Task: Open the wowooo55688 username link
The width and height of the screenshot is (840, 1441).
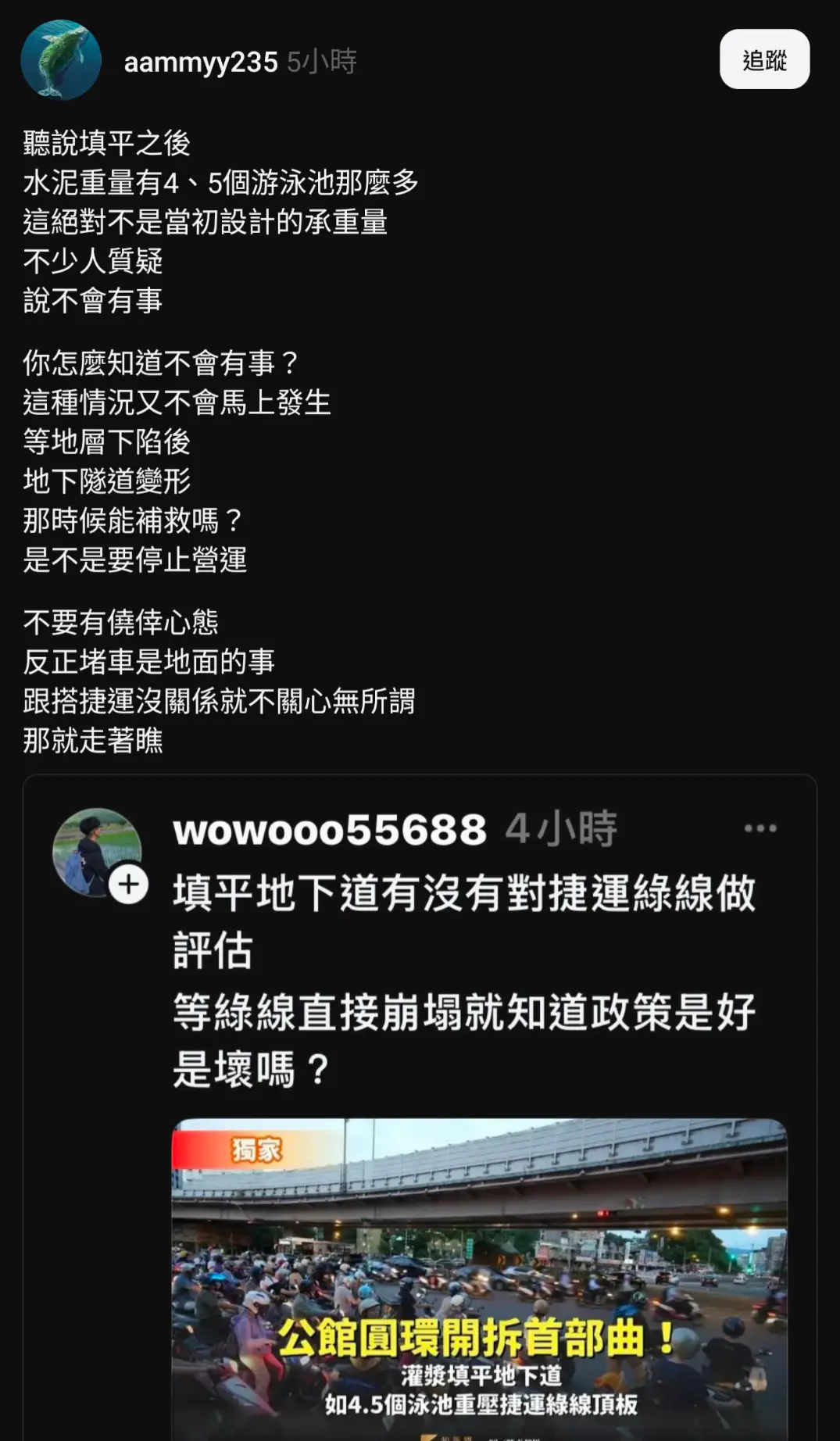Action: pos(329,829)
